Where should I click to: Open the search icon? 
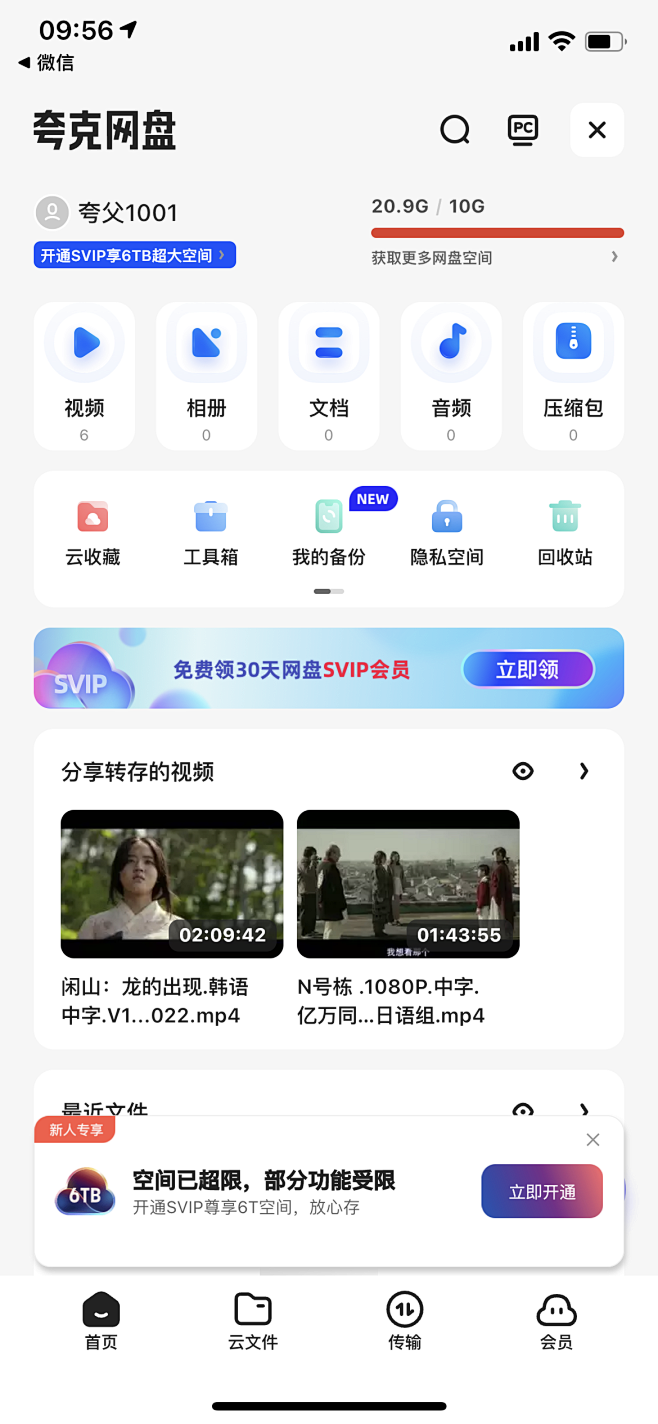coord(455,130)
